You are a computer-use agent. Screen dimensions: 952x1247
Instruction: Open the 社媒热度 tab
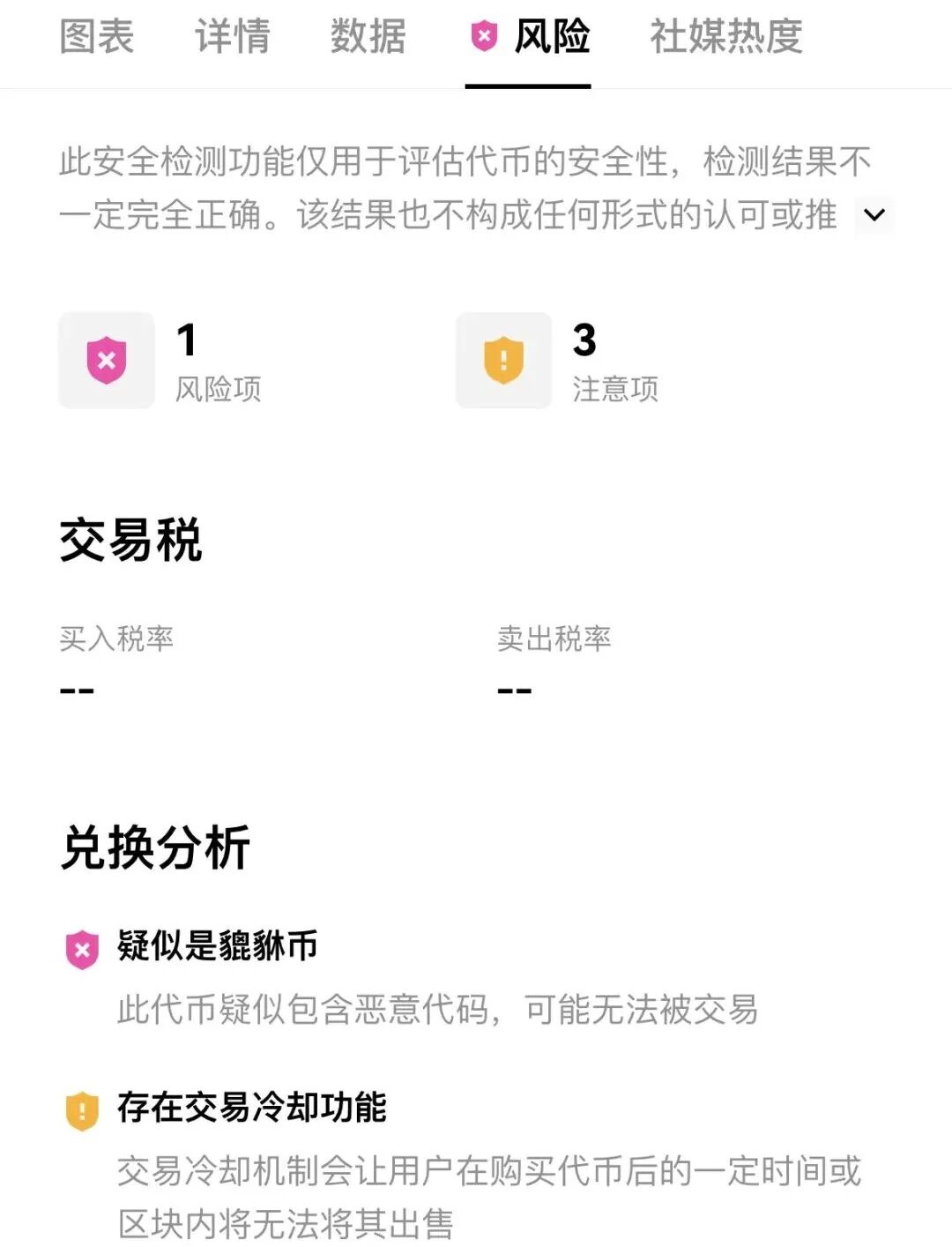point(725,37)
